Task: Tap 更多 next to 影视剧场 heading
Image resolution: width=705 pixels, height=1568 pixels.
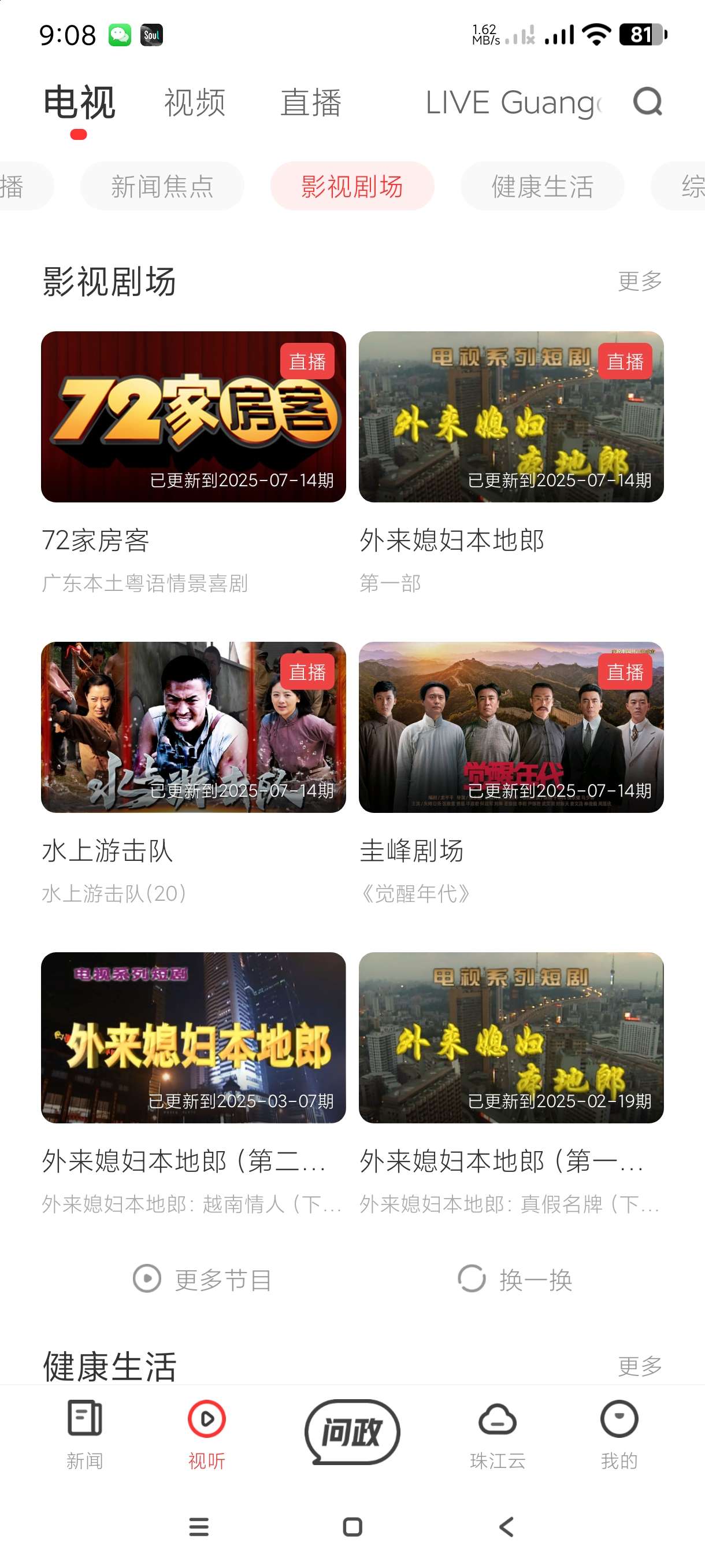Action: point(639,281)
